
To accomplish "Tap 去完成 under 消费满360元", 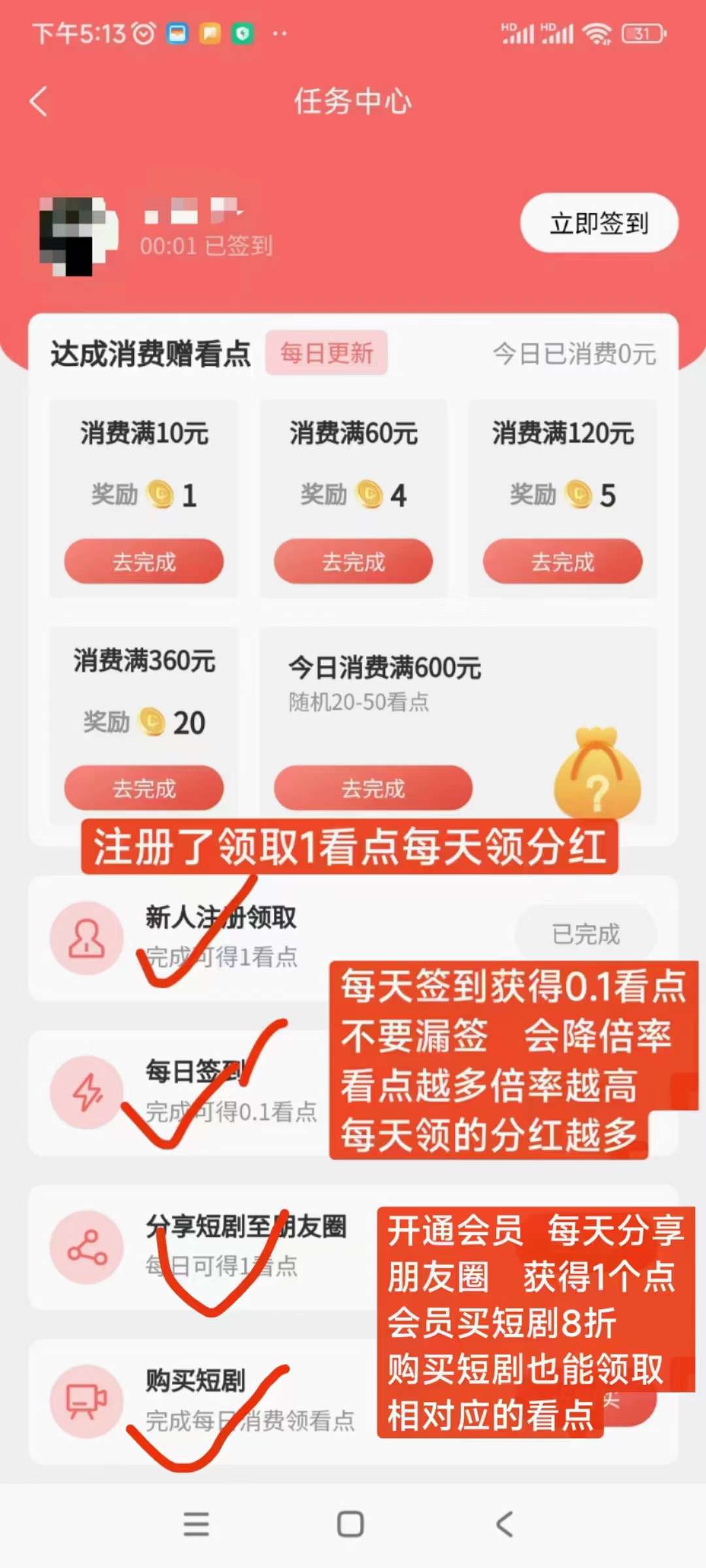I will [x=144, y=788].
